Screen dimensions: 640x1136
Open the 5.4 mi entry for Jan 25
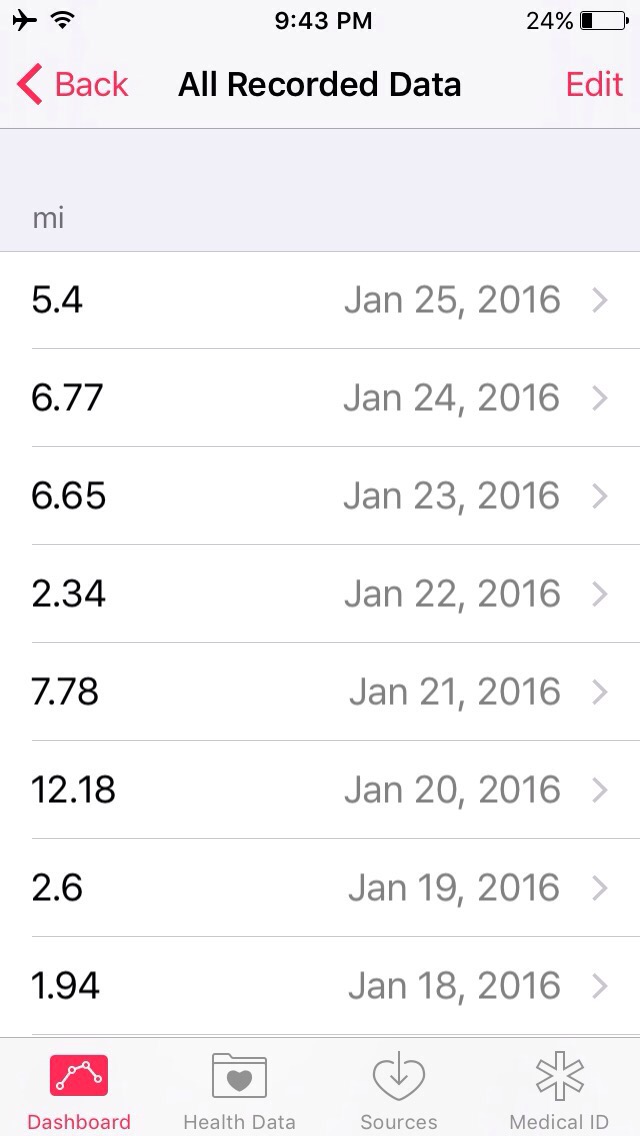coord(320,300)
